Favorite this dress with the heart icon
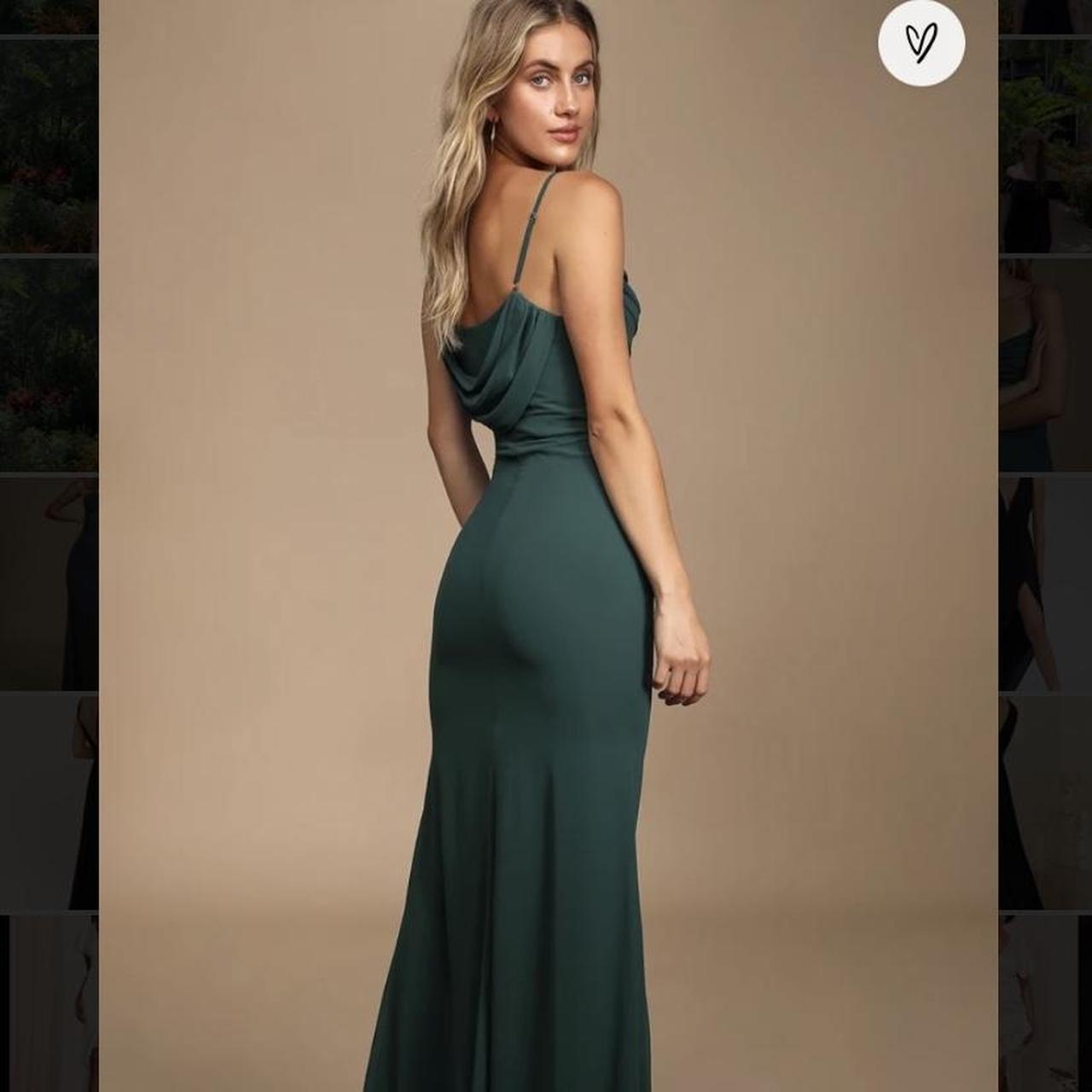Viewport: 1092px width, 1092px height. [921, 43]
